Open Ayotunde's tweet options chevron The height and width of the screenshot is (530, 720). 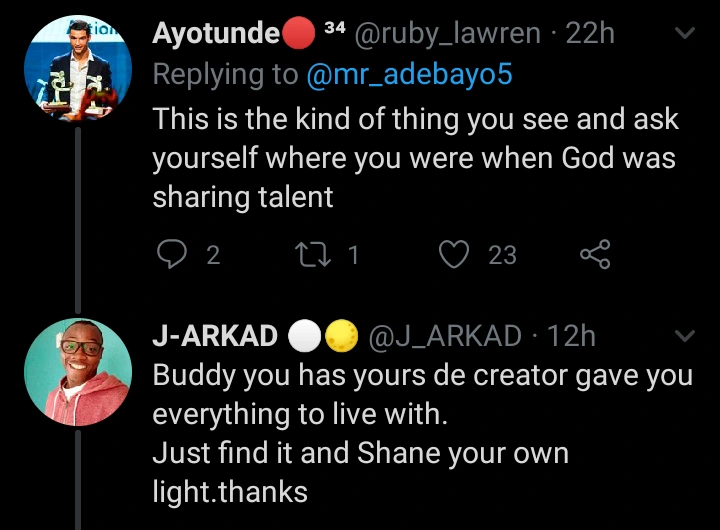[x=685, y=34]
